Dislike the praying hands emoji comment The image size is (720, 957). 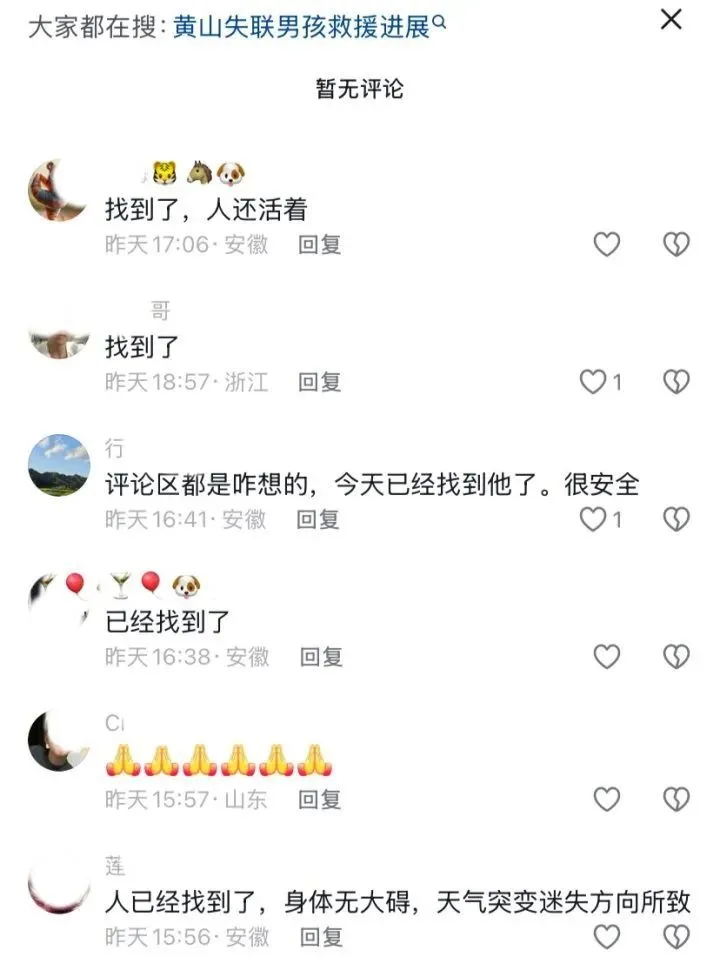tap(677, 799)
